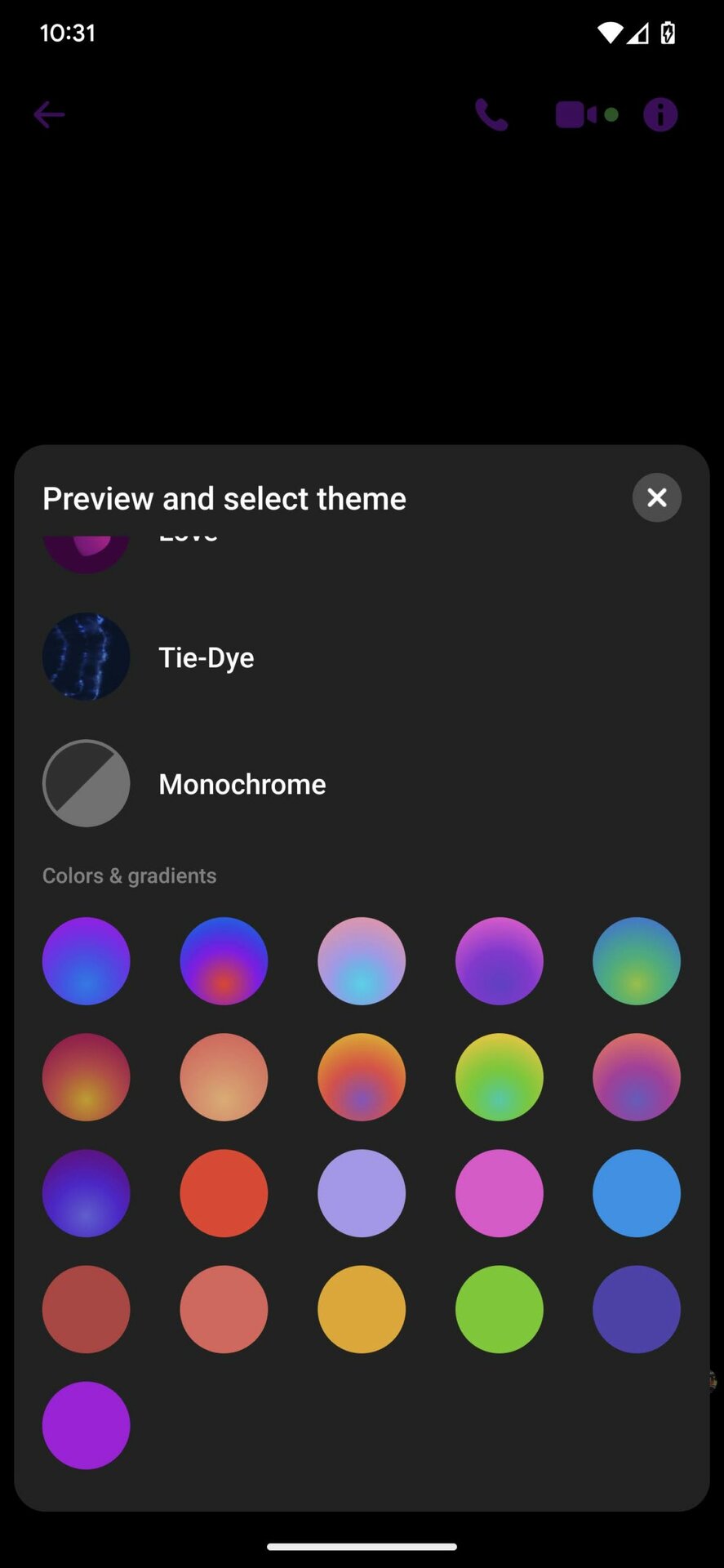The height and width of the screenshot is (1568, 724).
Task: Choose the solid lavender color
Action: point(362,1193)
